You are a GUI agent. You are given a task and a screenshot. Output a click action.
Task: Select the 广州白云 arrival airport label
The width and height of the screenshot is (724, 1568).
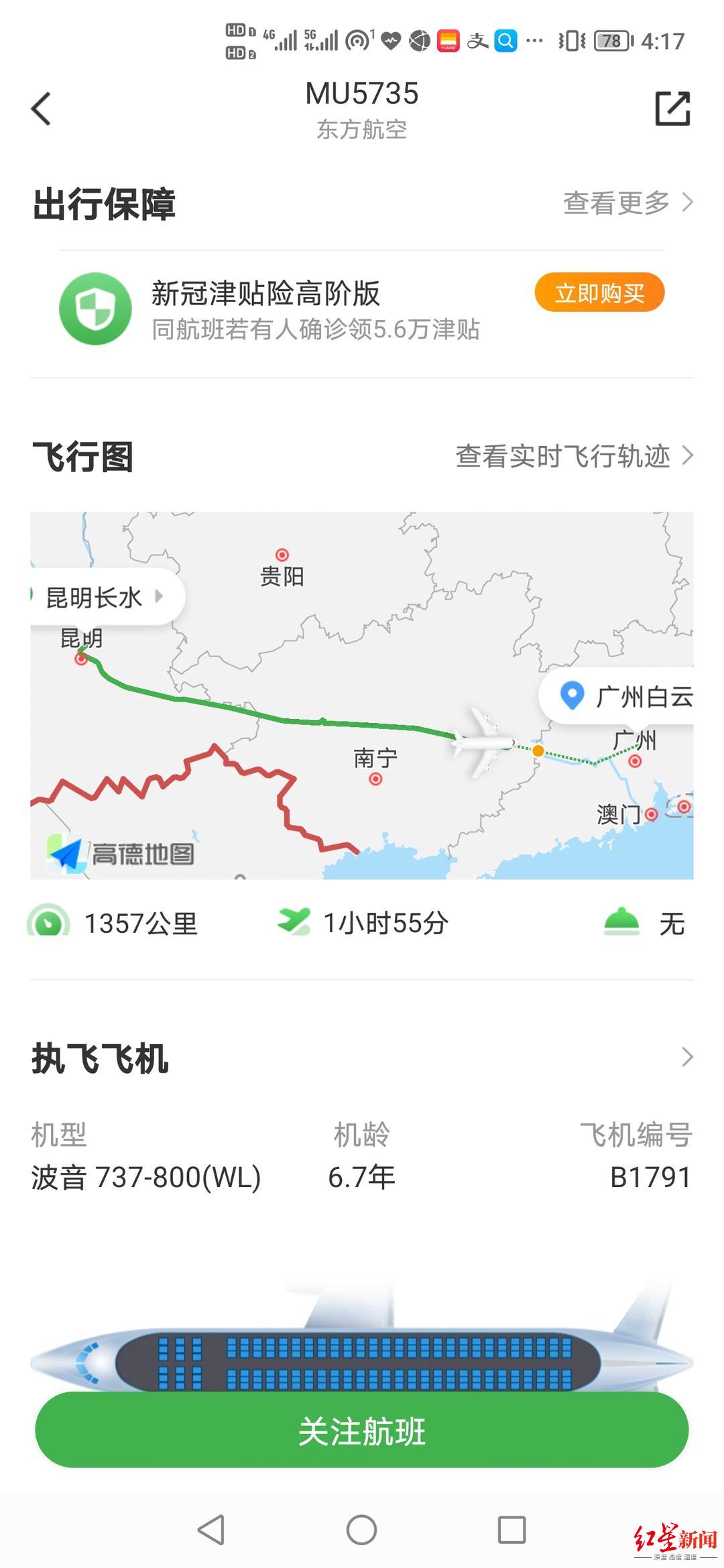pyautogui.click(x=627, y=697)
